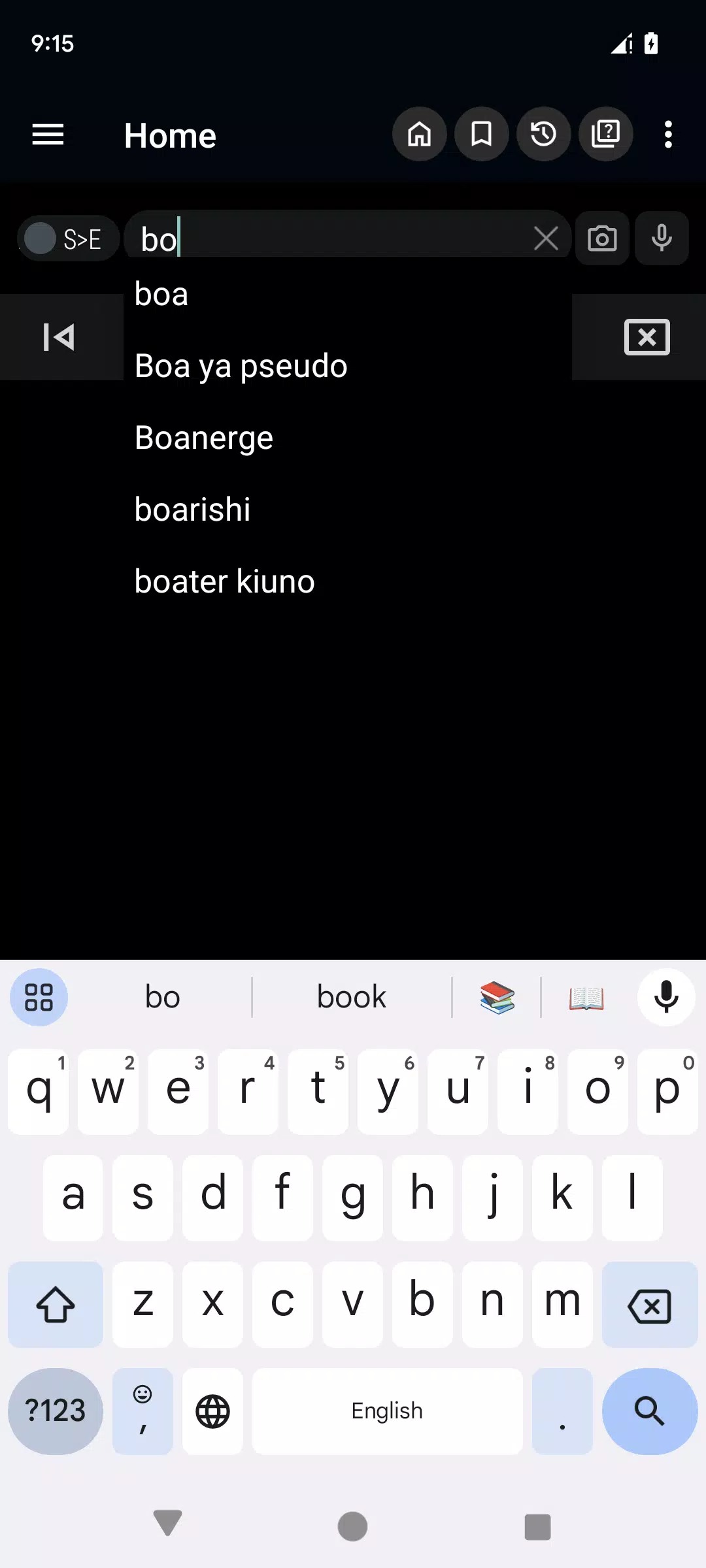The width and height of the screenshot is (706, 1568).
Task: Open the 'boater kiuno' suggestion
Action: coord(224,581)
